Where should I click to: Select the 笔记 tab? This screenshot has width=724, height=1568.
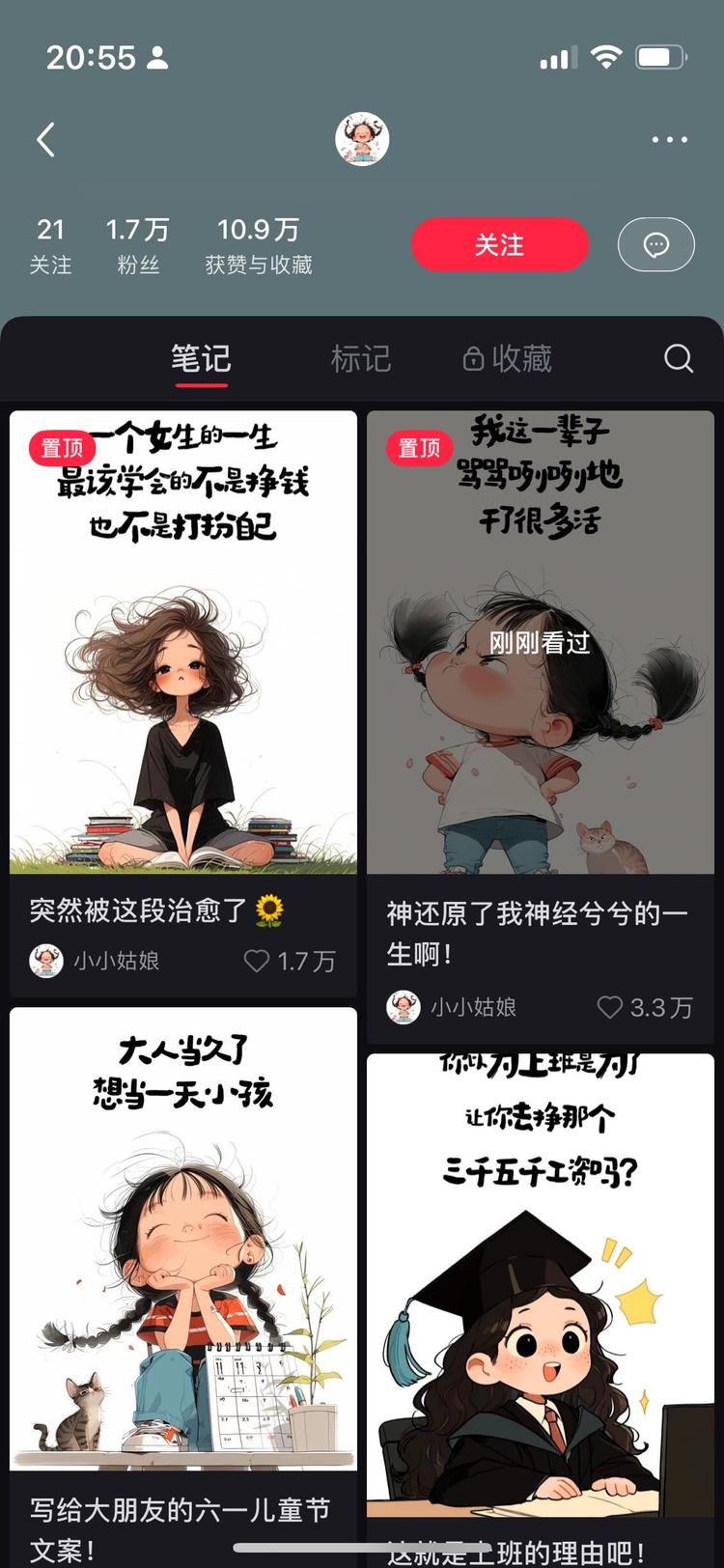click(202, 358)
